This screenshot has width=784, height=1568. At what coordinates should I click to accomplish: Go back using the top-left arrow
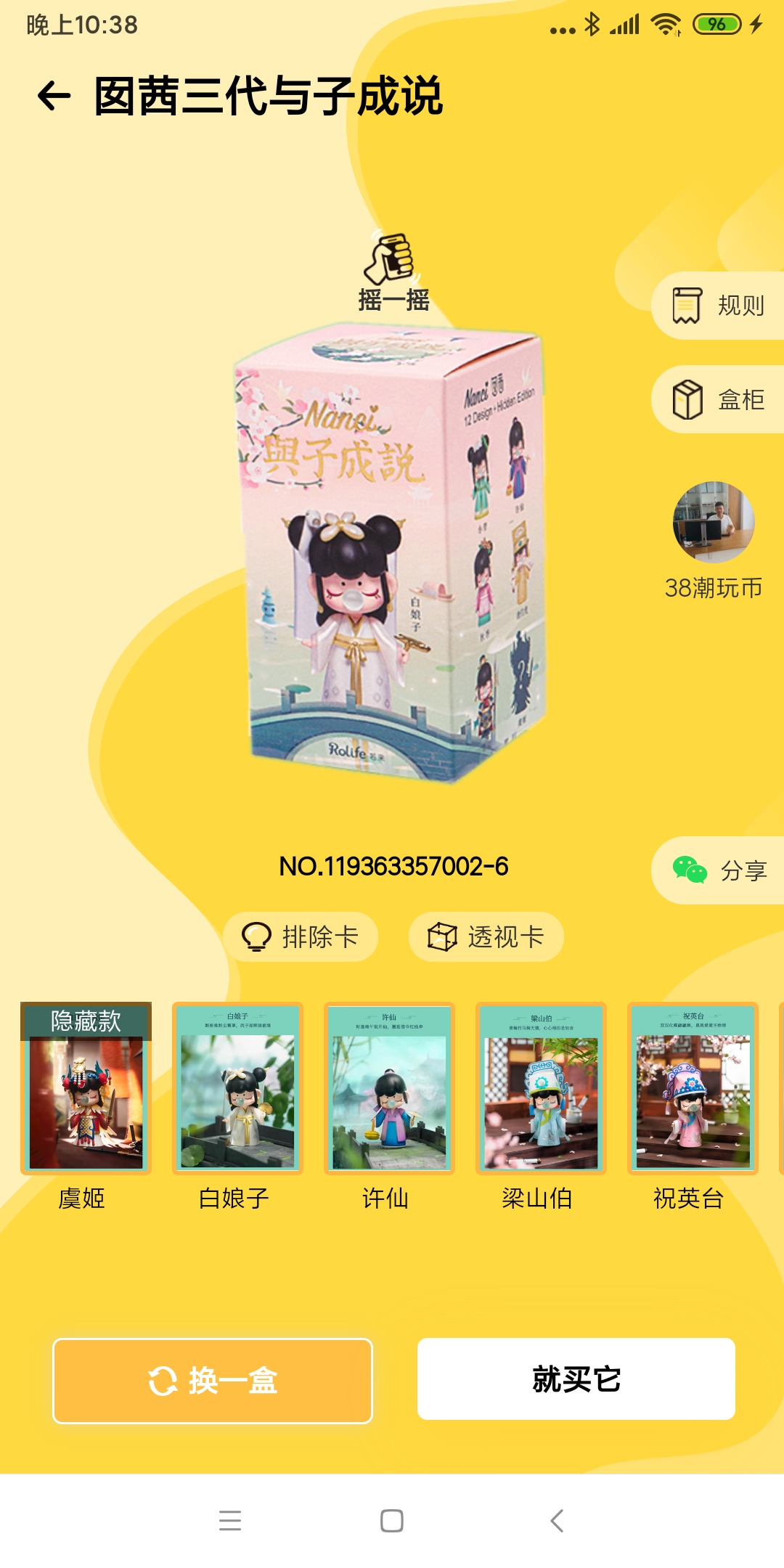[x=54, y=96]
